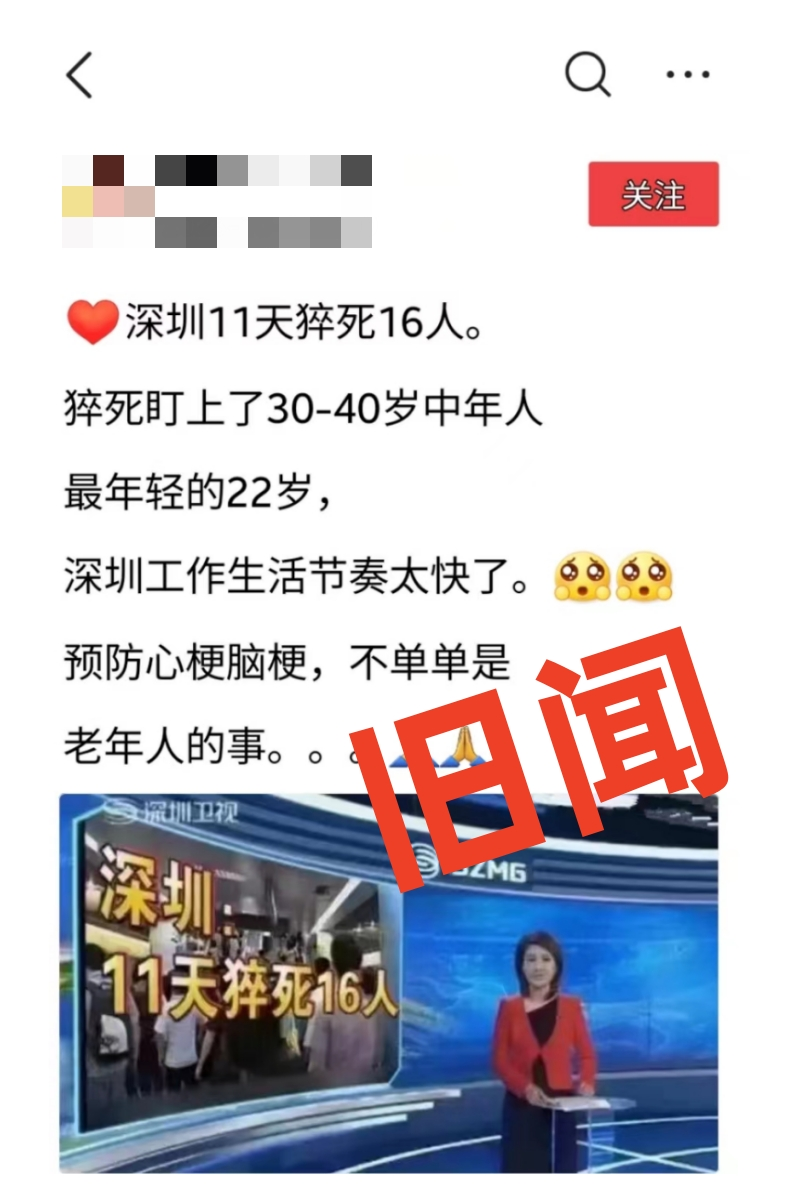Viewport: 800px width, 1200px height.
Task: Go back to the previous page
Action: point(79,75)
